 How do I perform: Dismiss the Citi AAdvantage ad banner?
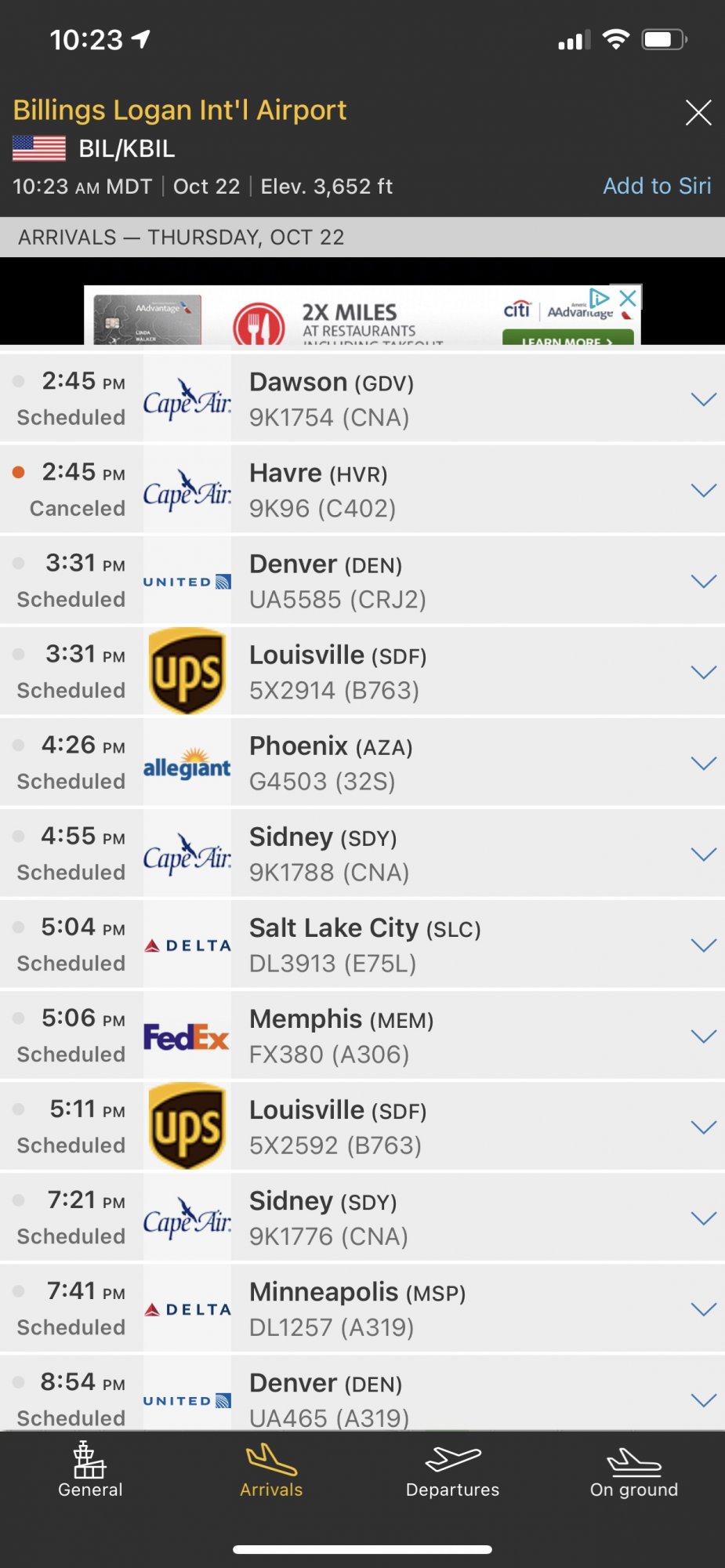(628, 298)
